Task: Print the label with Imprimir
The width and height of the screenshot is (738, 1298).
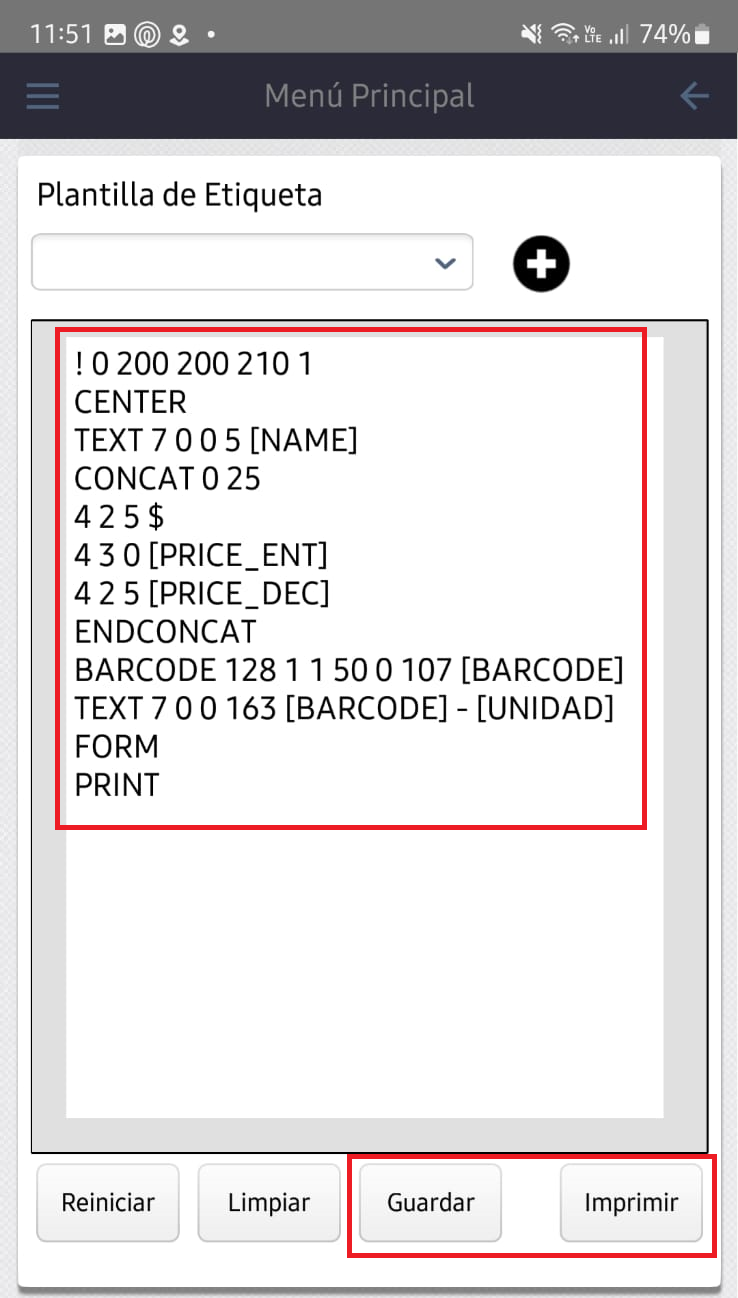Action: coord(631,1202)
